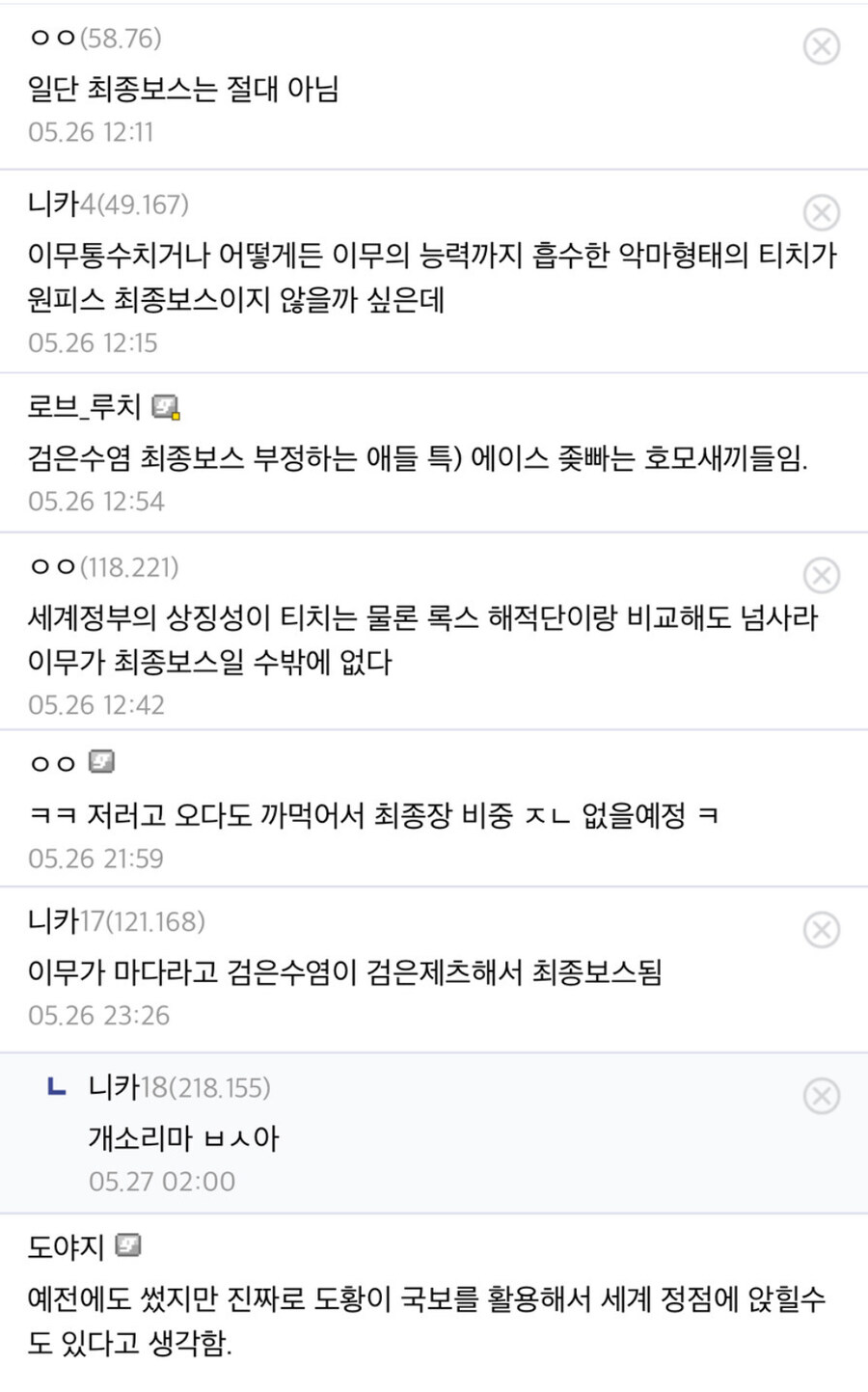Open 로브_루치 user profile
Image resolution: width=868 pixels, height=1392 pixels.
point(84,407)
